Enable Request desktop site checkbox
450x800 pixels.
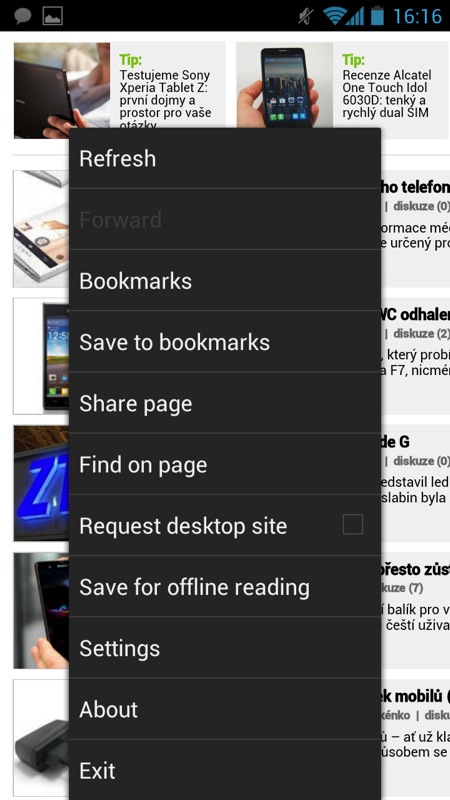(353, 524)
